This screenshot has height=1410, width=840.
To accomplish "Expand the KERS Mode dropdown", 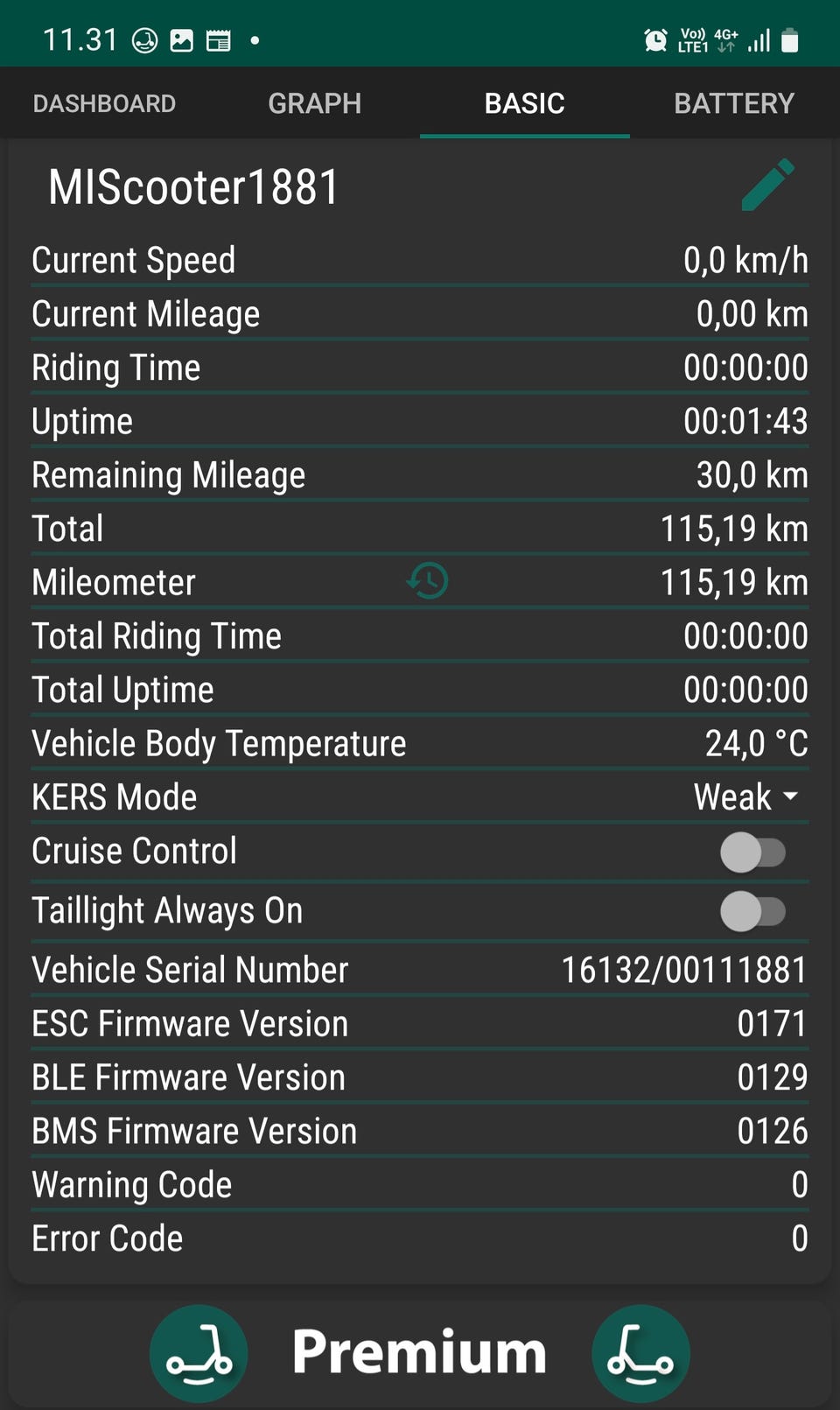I will coord(746,796).
